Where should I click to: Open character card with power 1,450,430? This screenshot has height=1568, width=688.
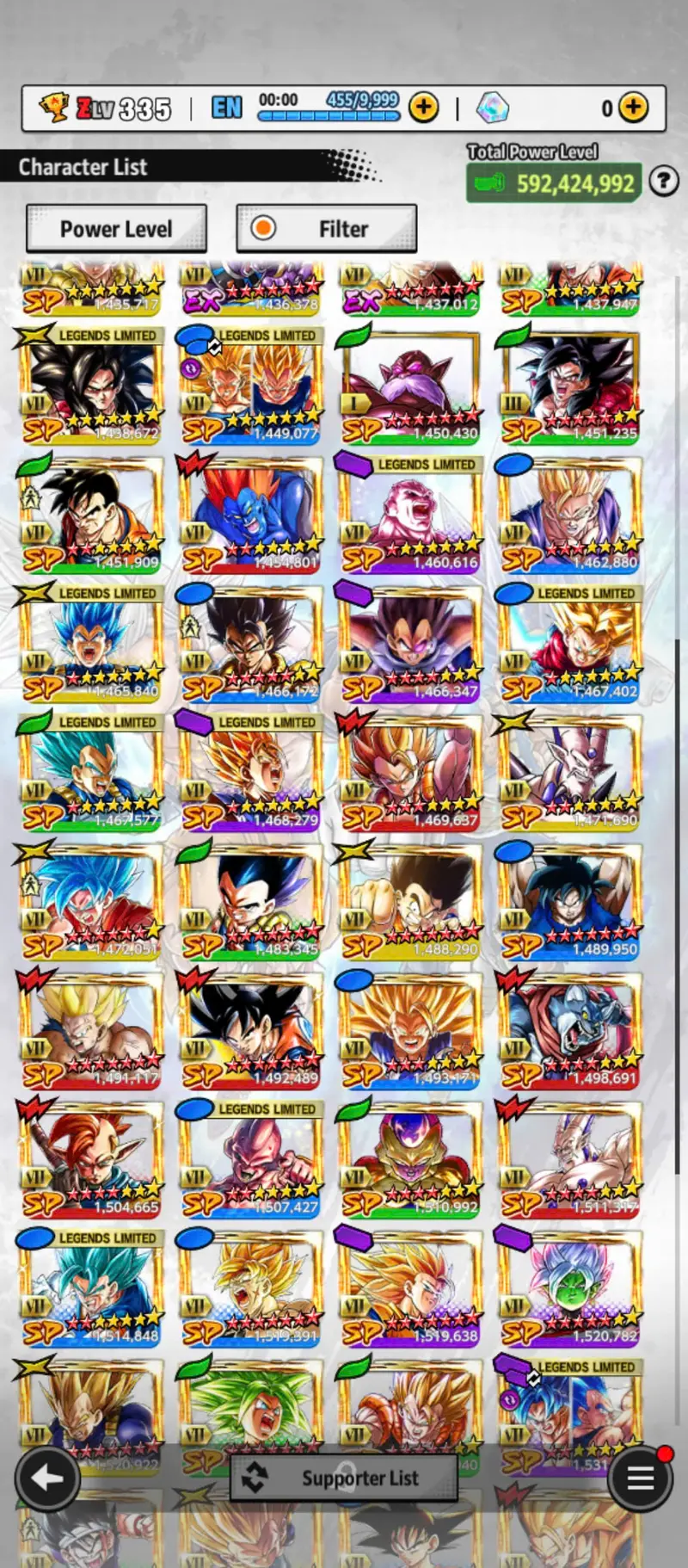point(410,387)
